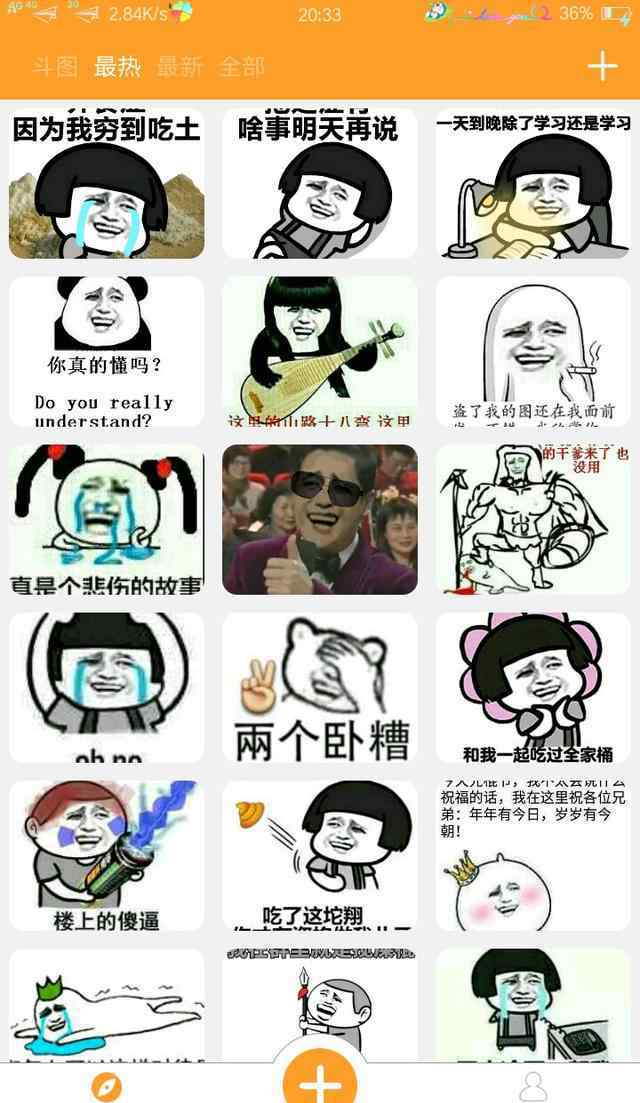Open the oh no crying meme

coord(107,687)
